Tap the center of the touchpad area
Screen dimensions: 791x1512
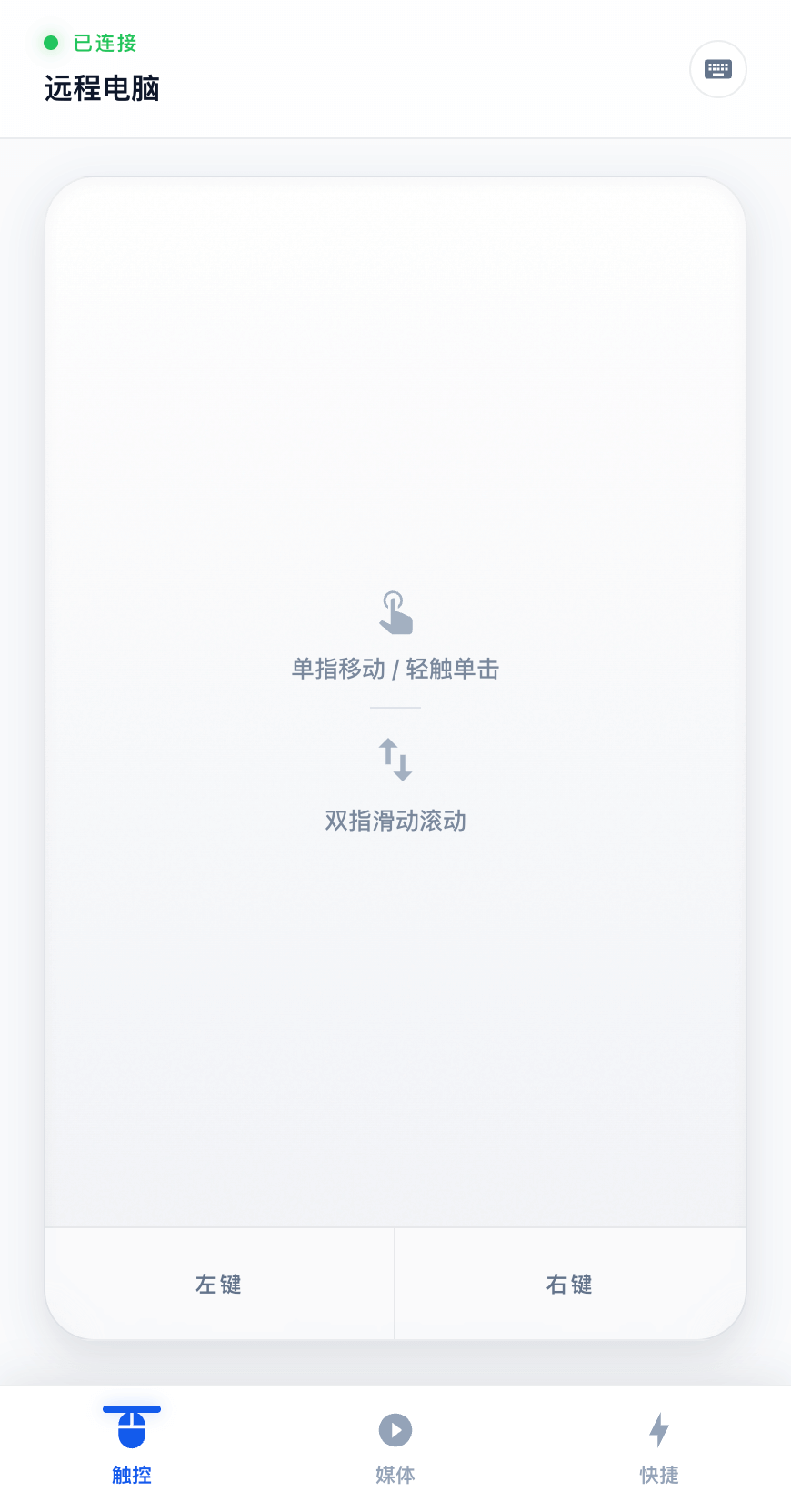(395, 701)
